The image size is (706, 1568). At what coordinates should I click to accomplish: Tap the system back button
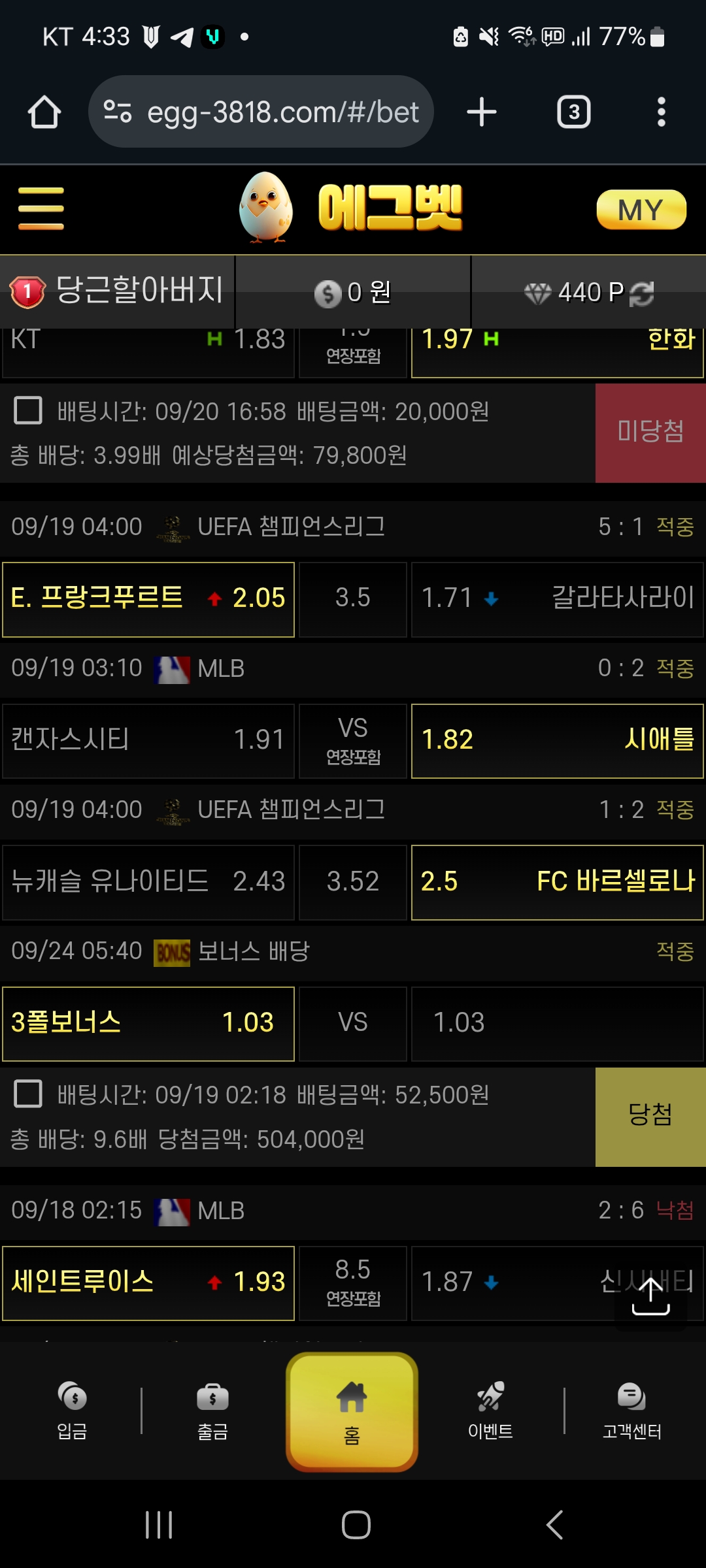pos(554,1526)
